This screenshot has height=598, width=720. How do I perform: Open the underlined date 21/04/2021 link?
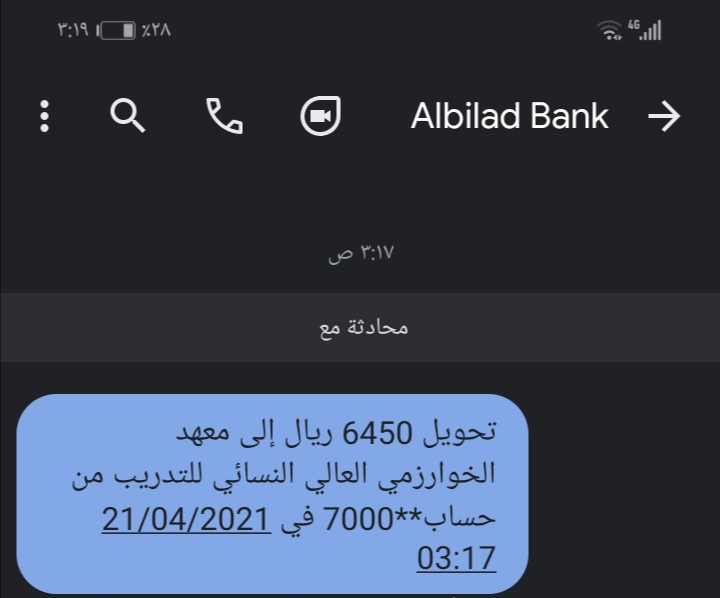pos(187,520)
